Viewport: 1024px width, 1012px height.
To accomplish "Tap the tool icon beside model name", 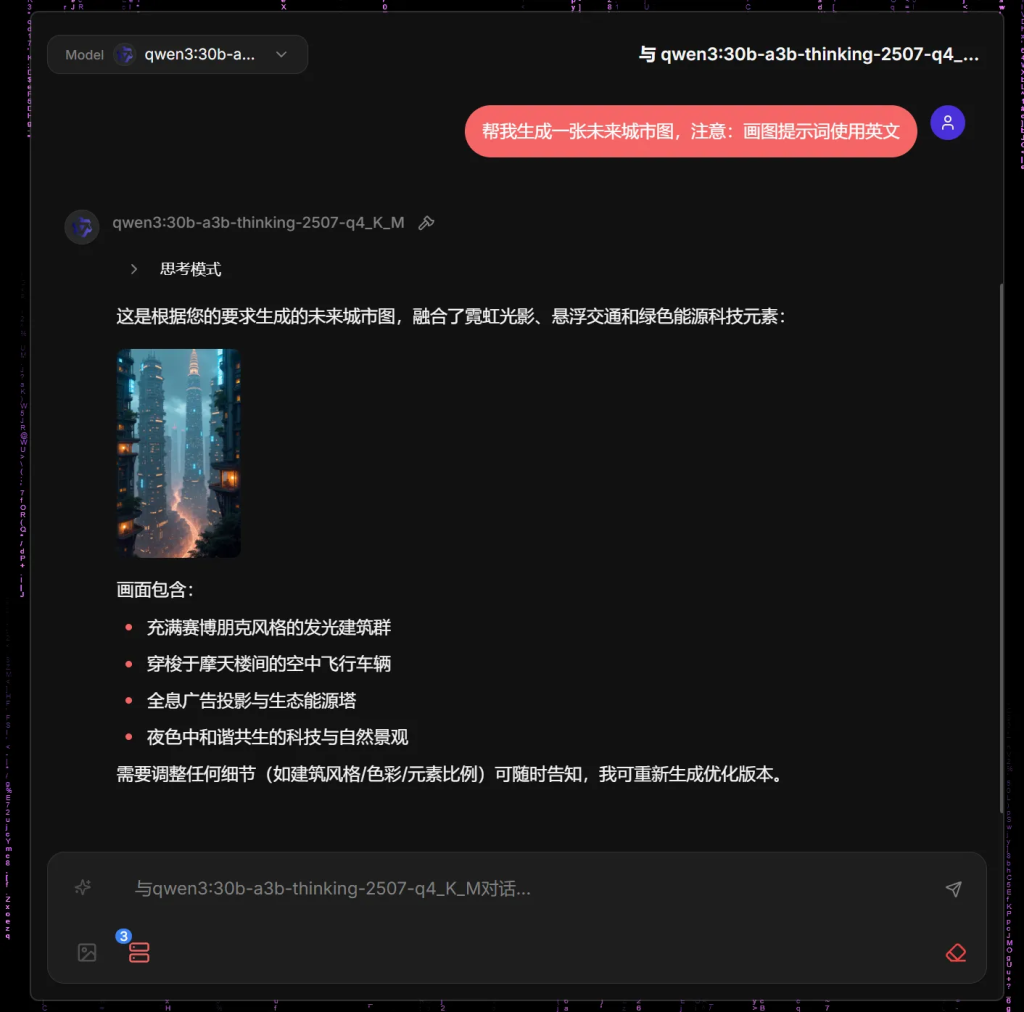I will pyautogui.click(x=426, y=223).
